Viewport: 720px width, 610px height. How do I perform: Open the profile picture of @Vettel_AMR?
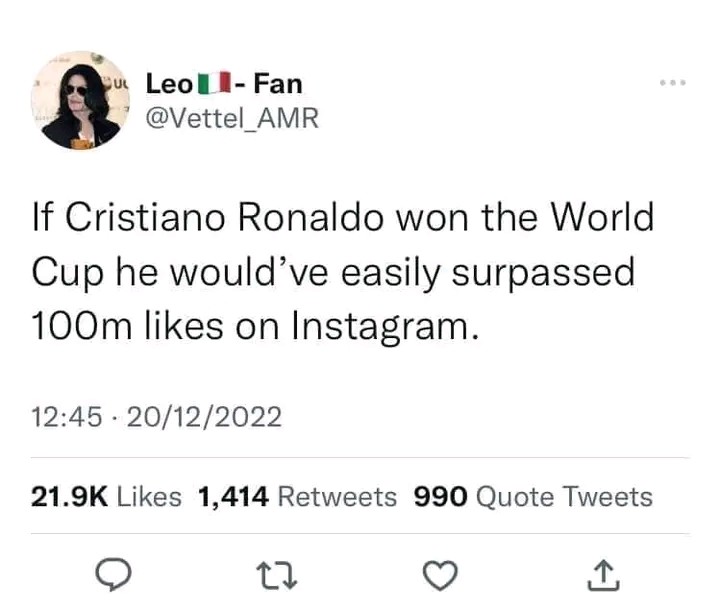click(81, 101)
